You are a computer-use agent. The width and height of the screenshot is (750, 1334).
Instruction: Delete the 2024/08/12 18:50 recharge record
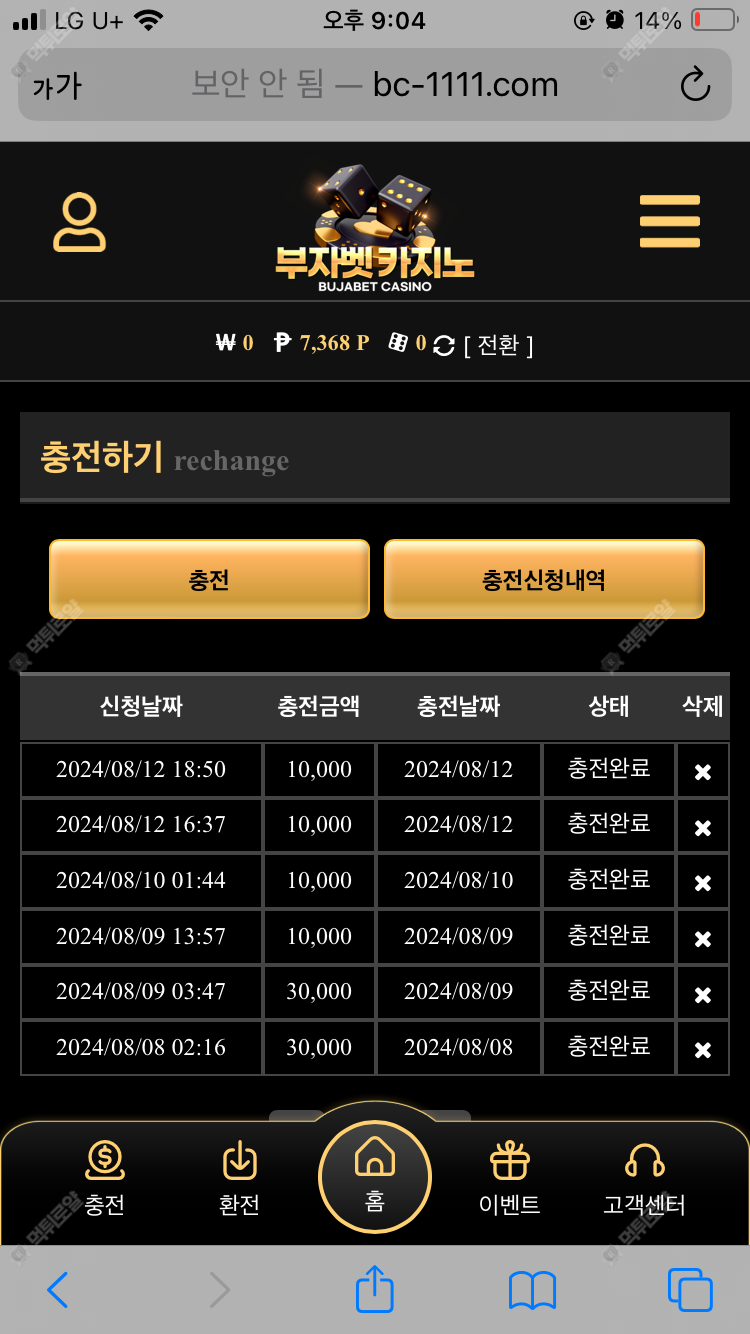(702, 771)
